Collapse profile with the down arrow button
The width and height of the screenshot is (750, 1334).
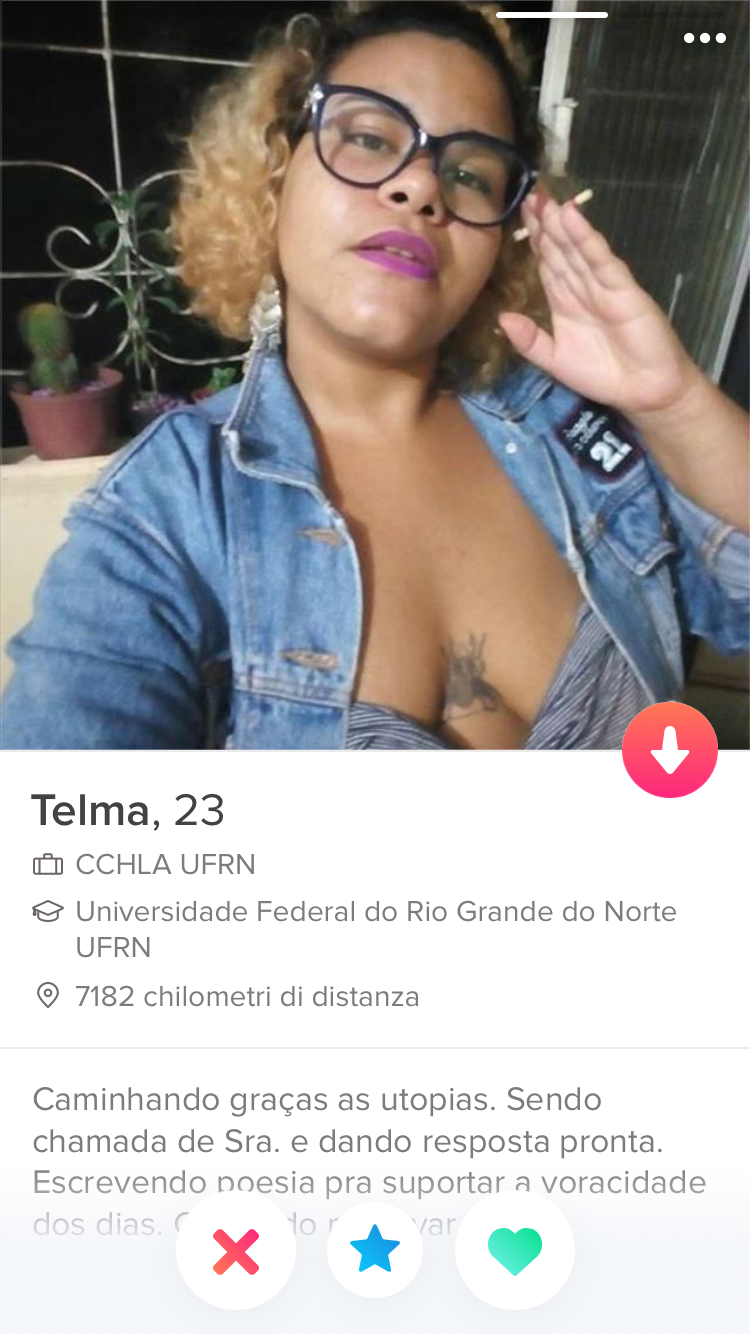(669, 750)
